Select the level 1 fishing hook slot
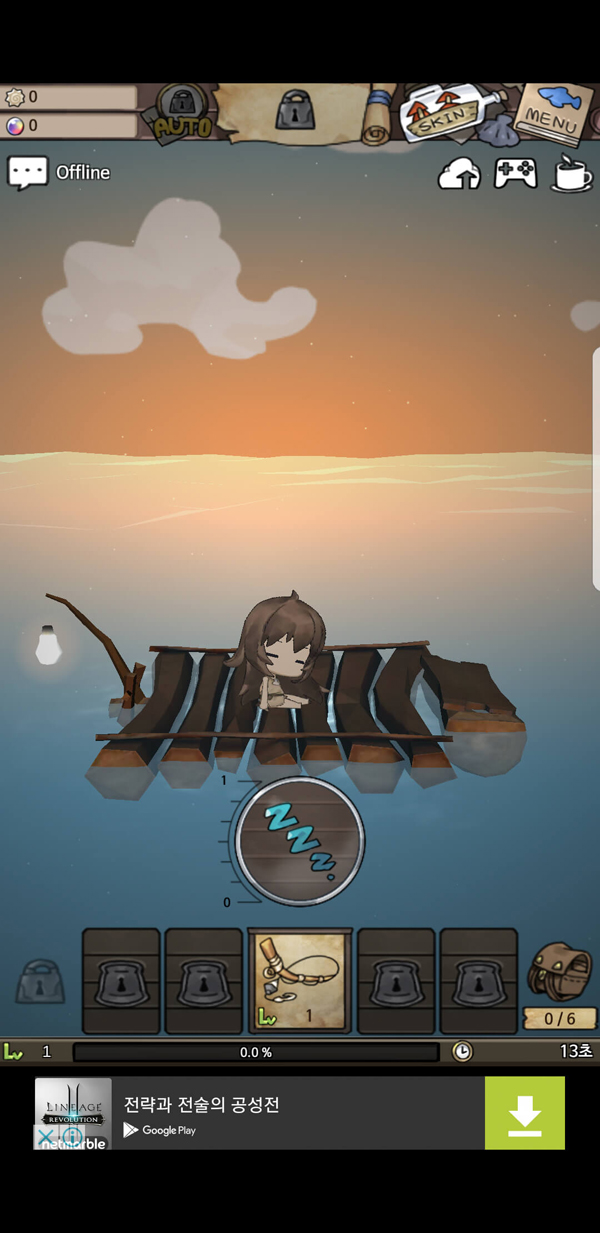 (x=300, y=981)
